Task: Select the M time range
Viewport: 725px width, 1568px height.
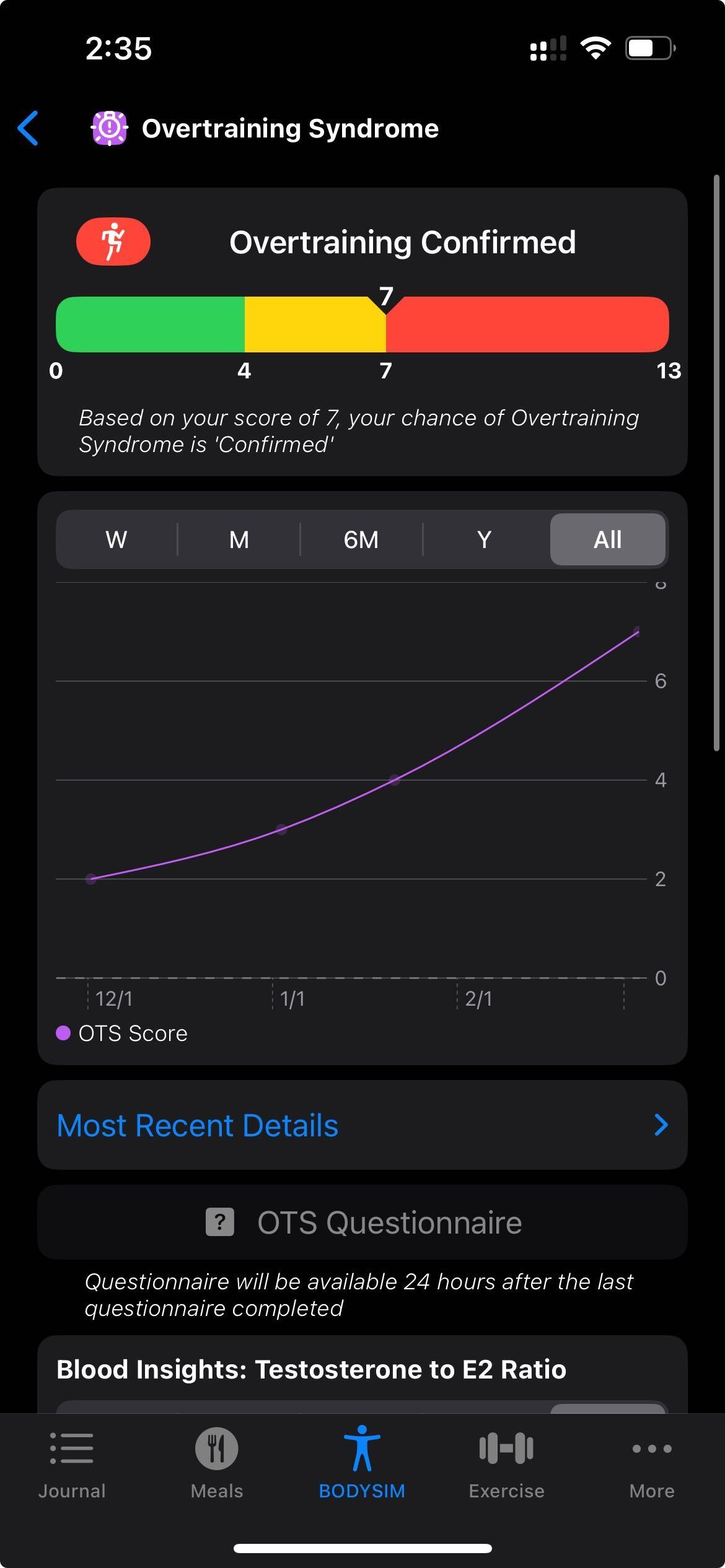Action: tap(239, 539)
